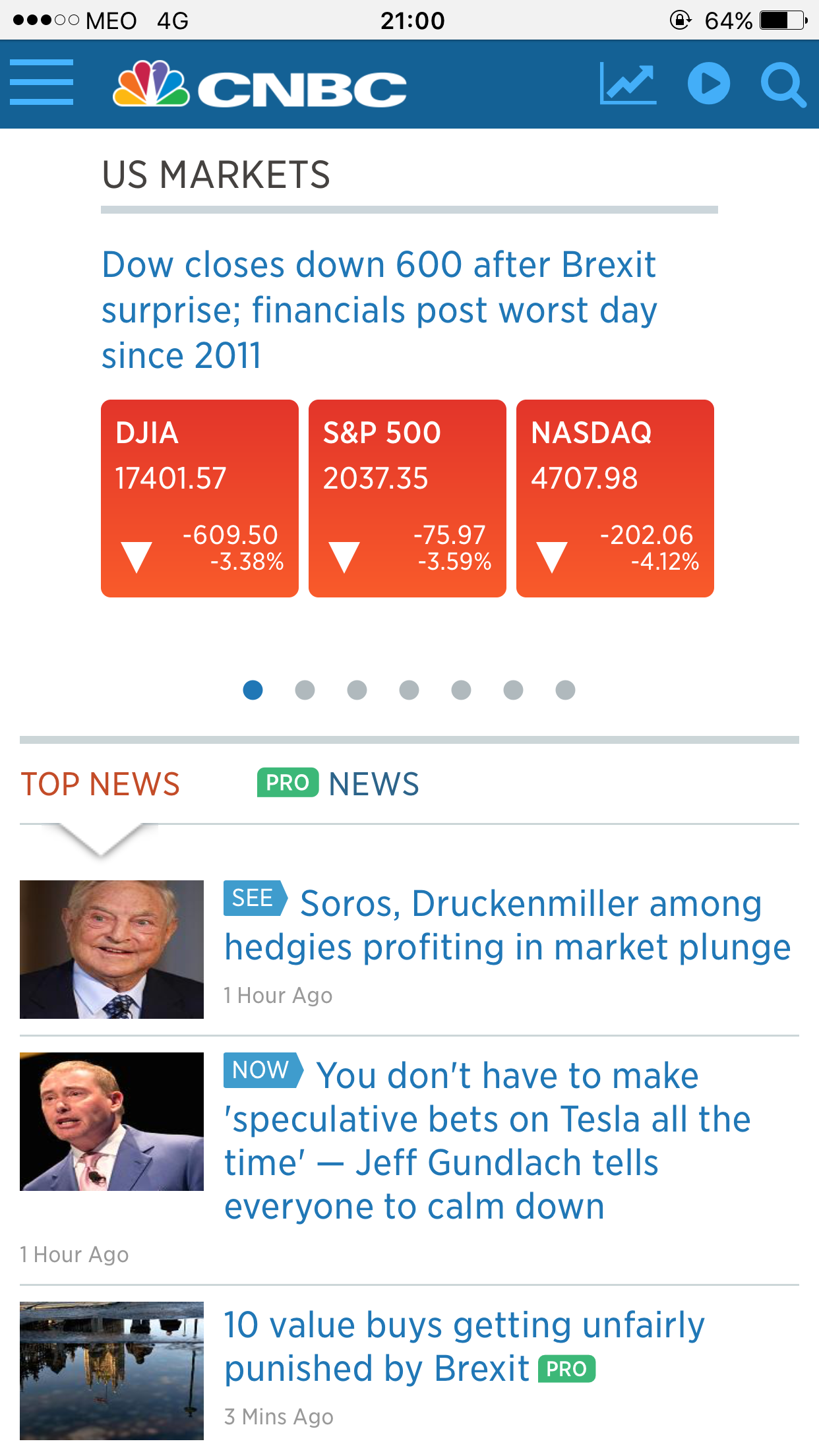Viewport: 819px width, 1456px height.
Task: Open the search magnifier
Action: coord(783,85)
